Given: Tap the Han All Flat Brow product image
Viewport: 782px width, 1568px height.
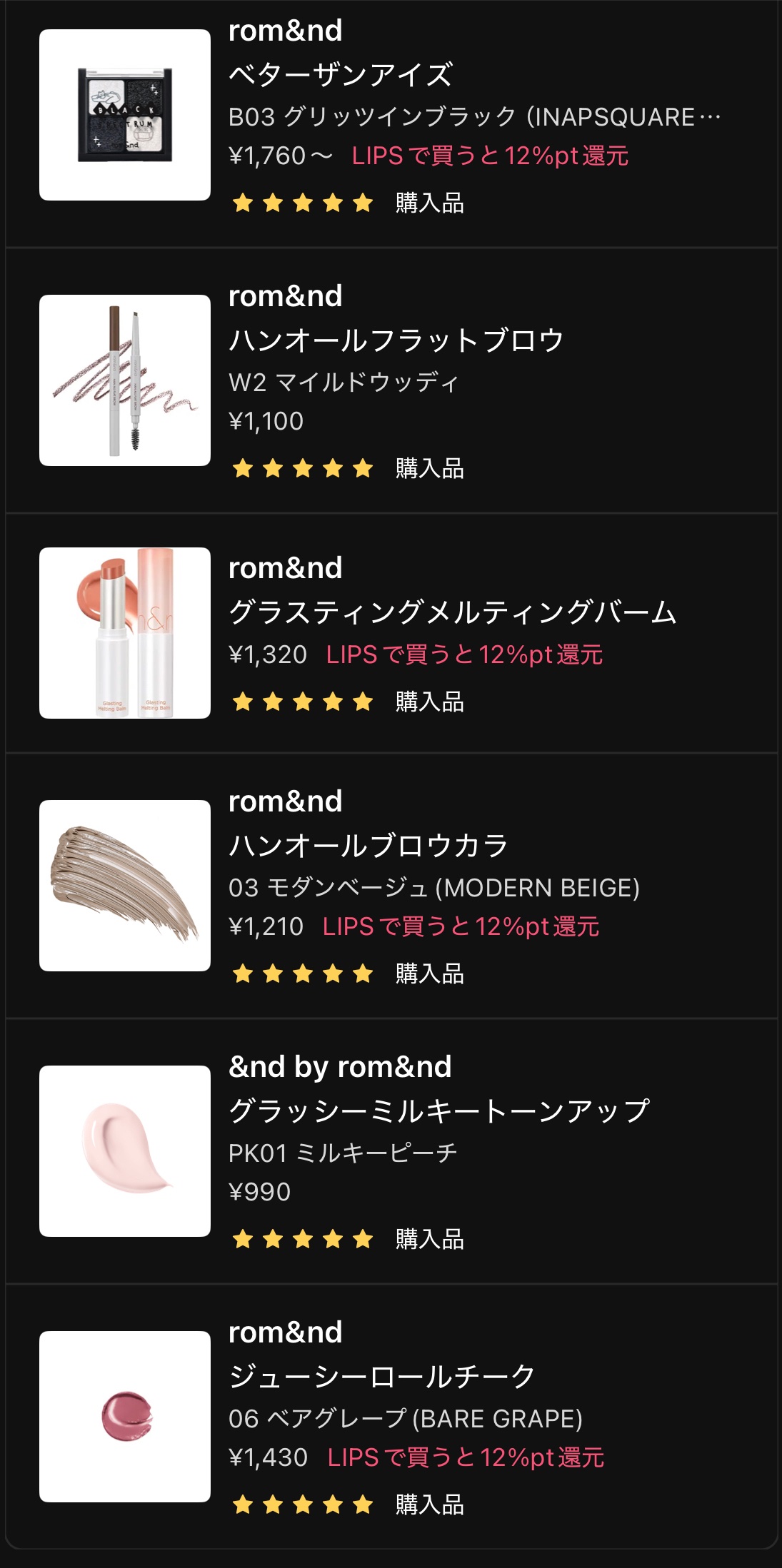Looking at the screenshot, I should 126,380.
